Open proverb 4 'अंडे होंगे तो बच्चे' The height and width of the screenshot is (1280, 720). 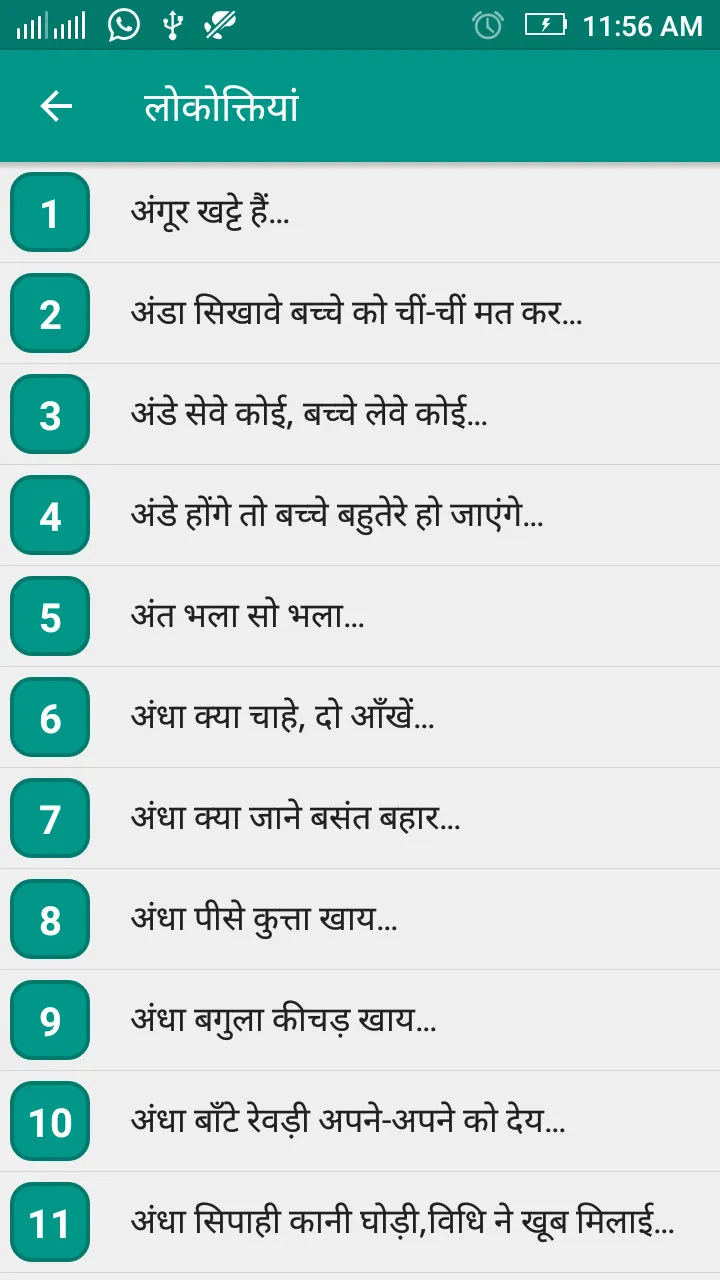pyautogui.click(x=360, y=515)
